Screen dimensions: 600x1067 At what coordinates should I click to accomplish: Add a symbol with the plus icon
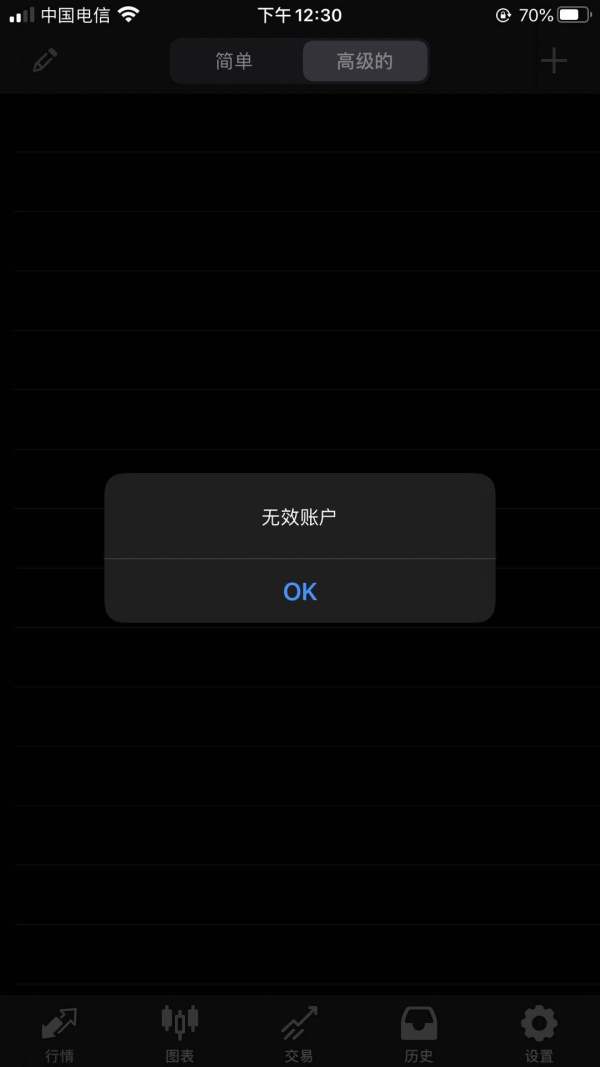(x=554, y=61)
